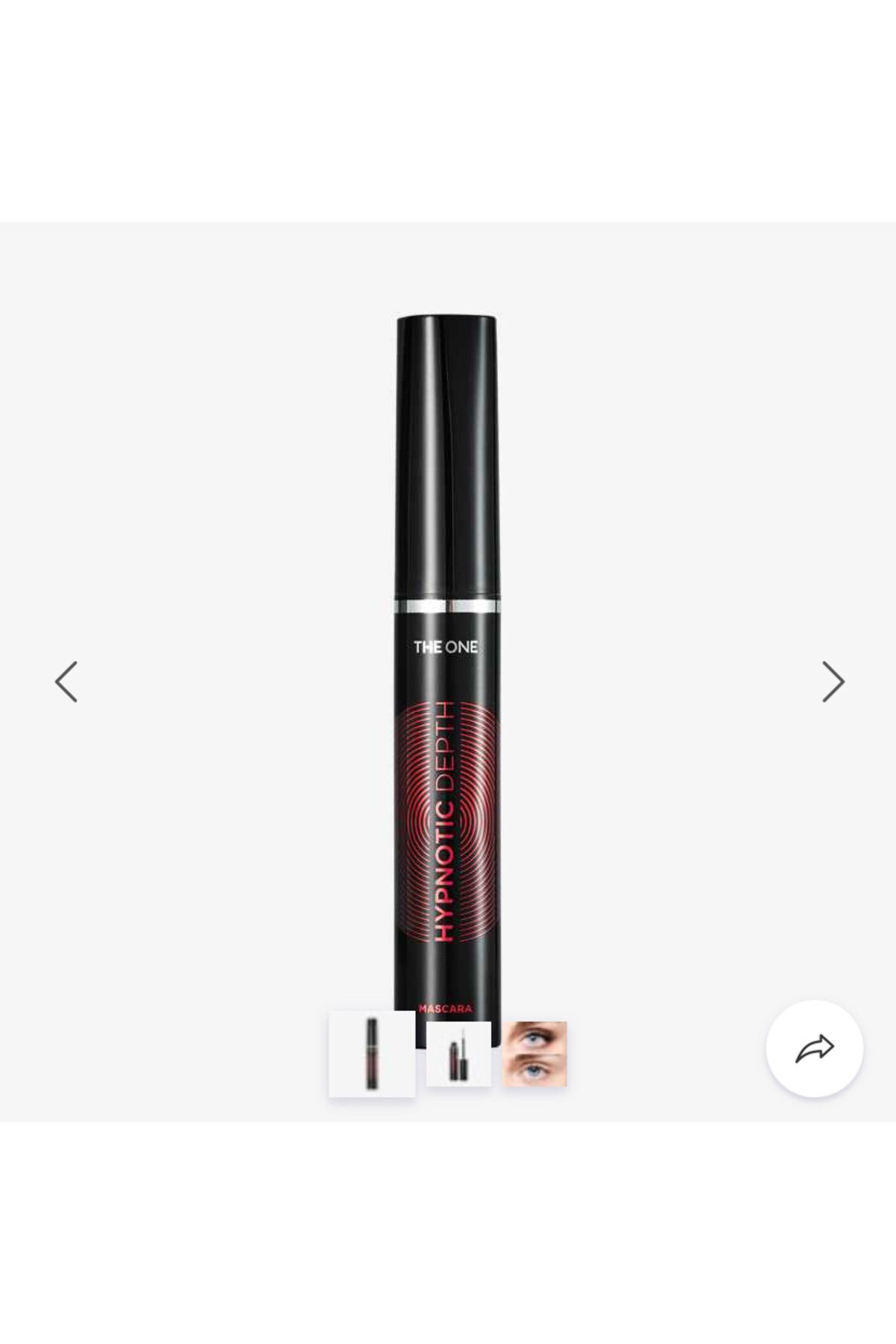Open the eye close-up comparison thumbnail

[535, 1054]
